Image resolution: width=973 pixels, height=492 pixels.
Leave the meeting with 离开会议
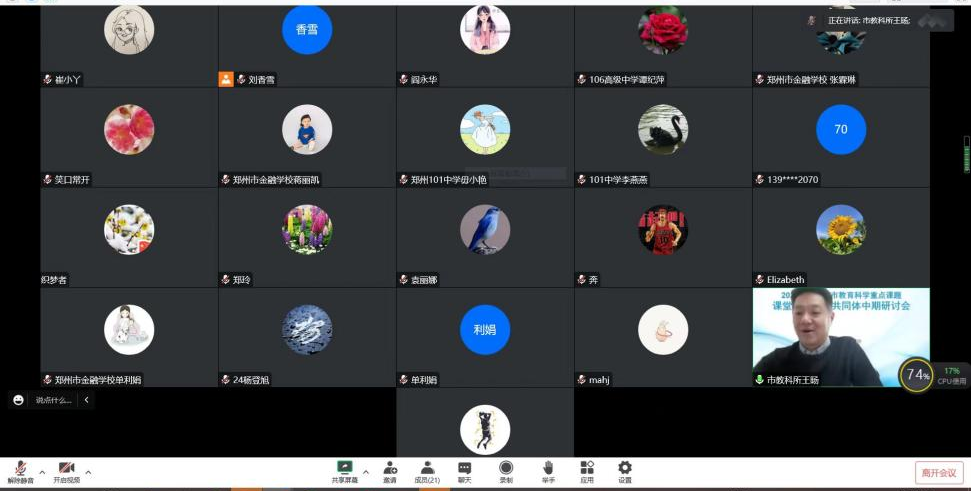939,473
